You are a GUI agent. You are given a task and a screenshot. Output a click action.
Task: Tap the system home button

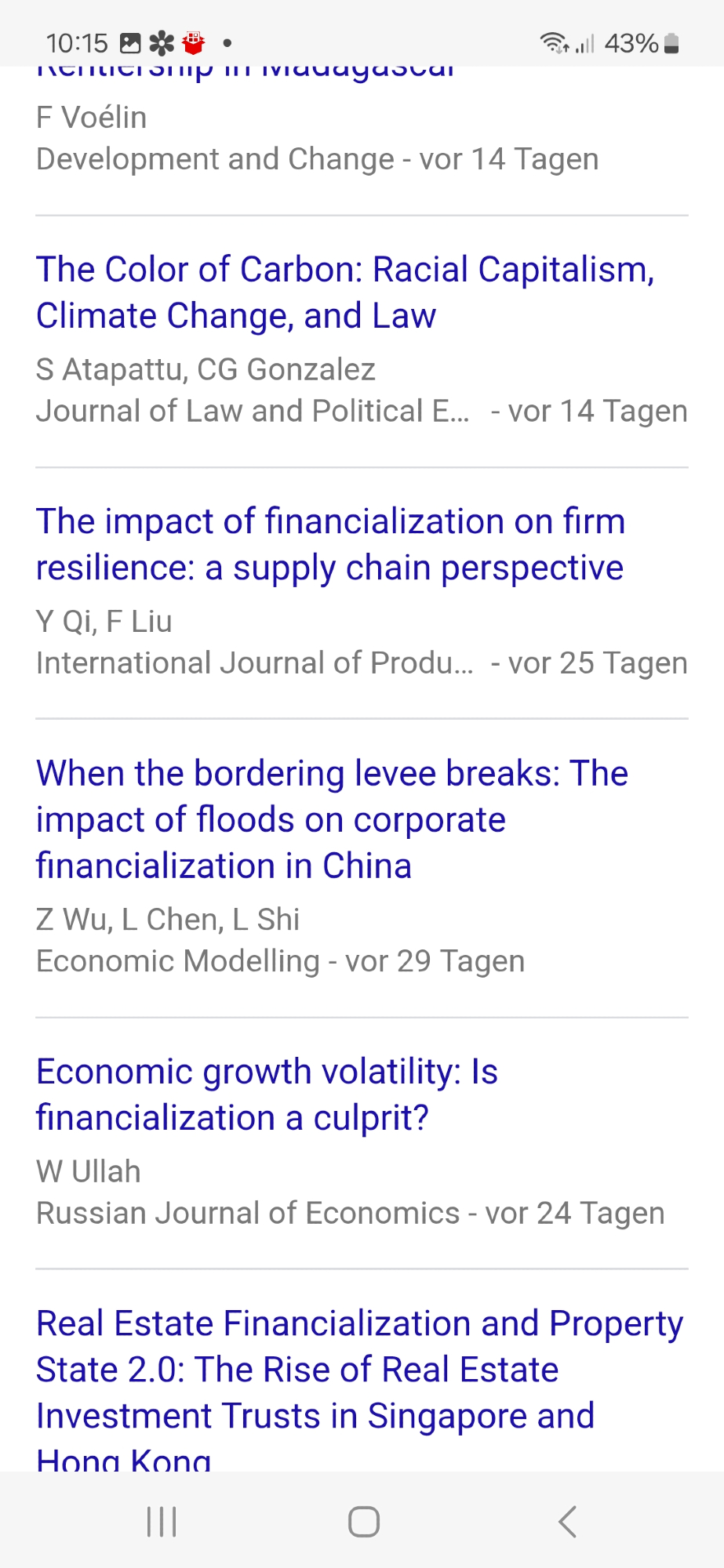pos(363,1522)
